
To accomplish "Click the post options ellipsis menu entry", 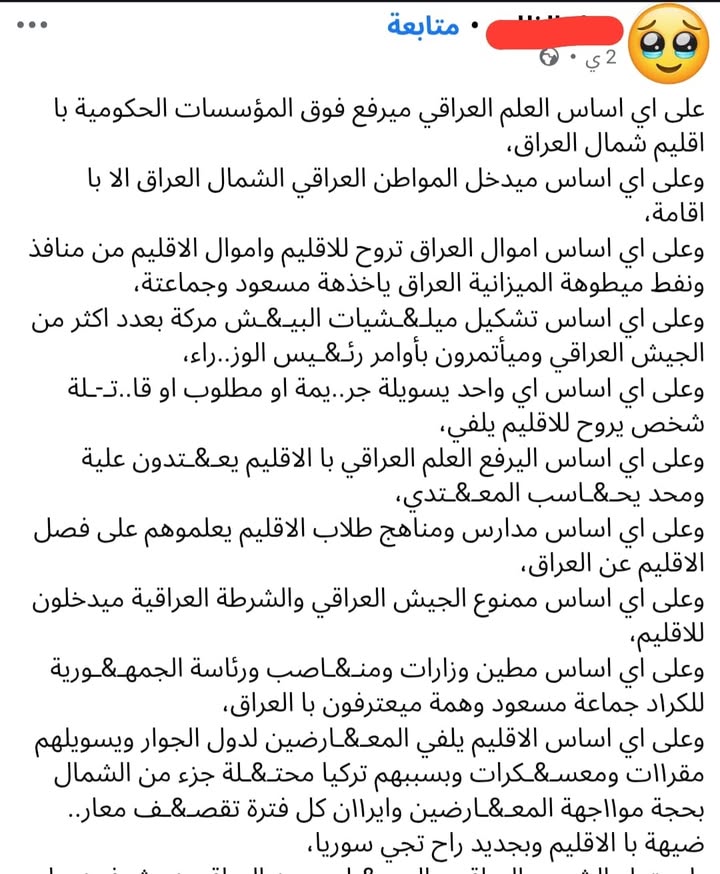I will coord(30,22).
